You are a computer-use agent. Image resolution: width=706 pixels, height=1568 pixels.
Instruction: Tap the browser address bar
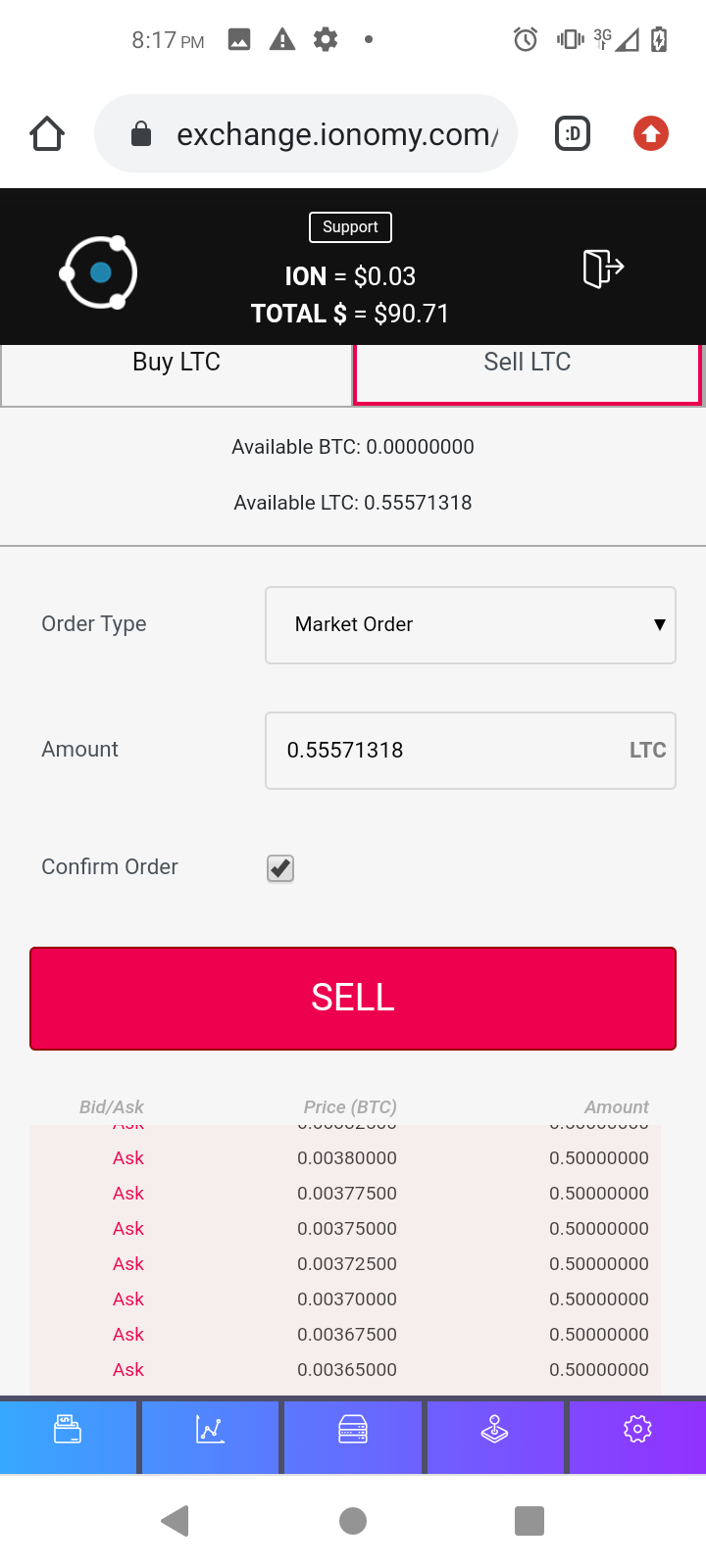pyautogui.click(x=306, y=133)
